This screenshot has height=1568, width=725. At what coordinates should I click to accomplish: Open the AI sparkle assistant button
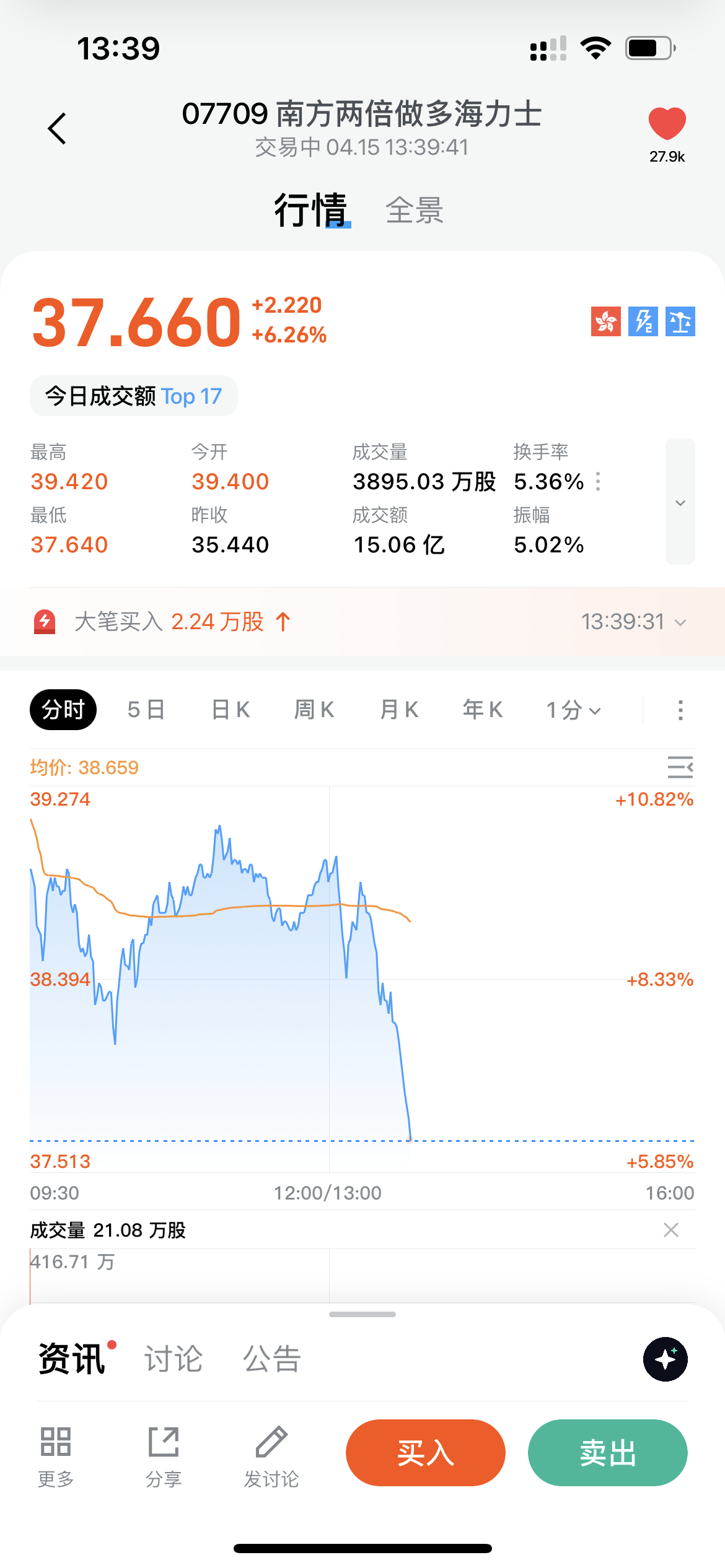[665, 1359]
